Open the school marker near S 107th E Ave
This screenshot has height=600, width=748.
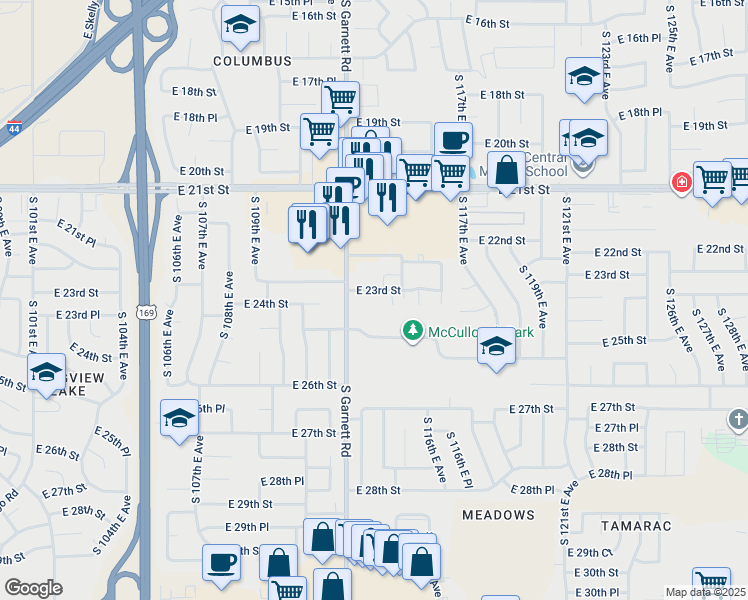(178, 417)
